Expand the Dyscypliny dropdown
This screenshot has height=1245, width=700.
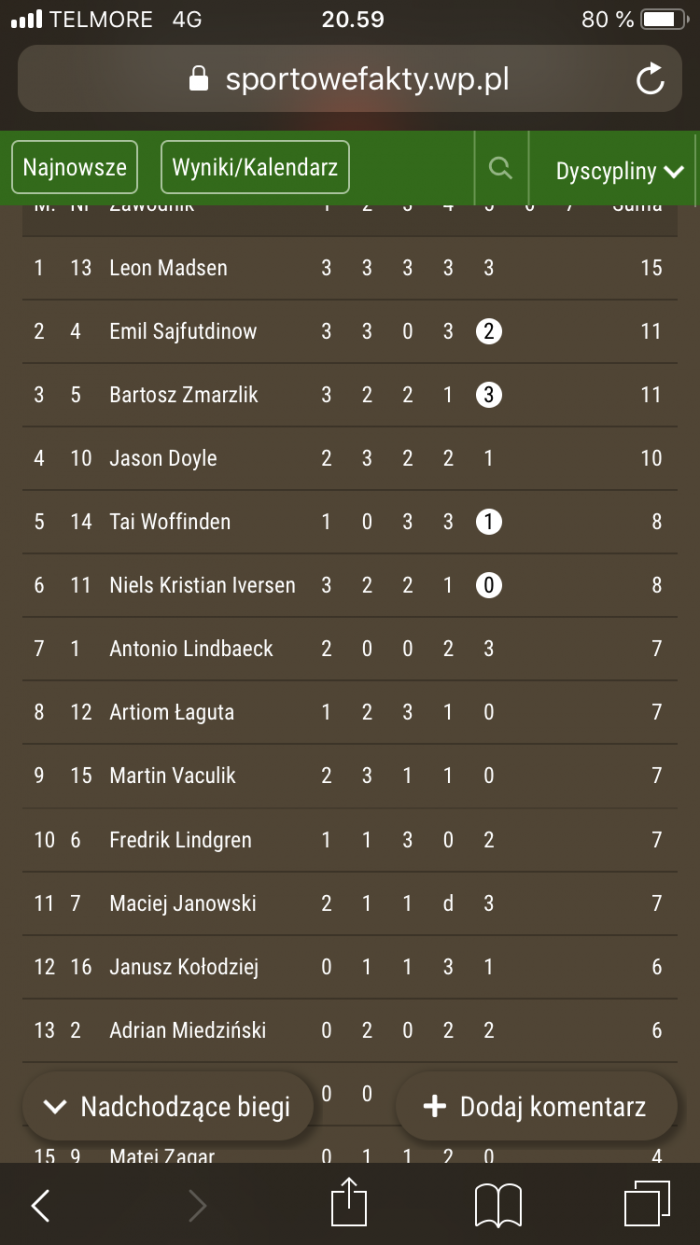(x=619, y=171)
